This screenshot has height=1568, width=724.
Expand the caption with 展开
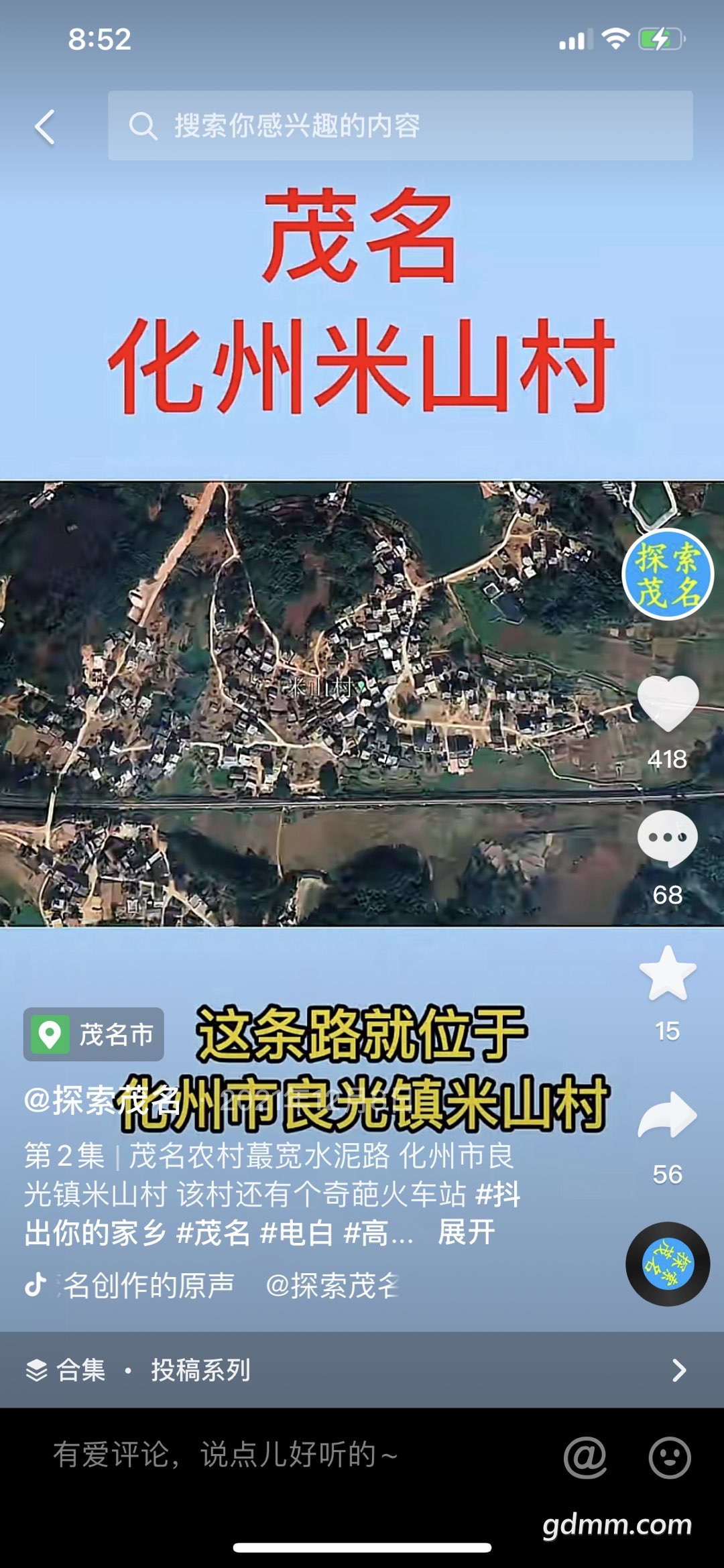coord(467,1232)
